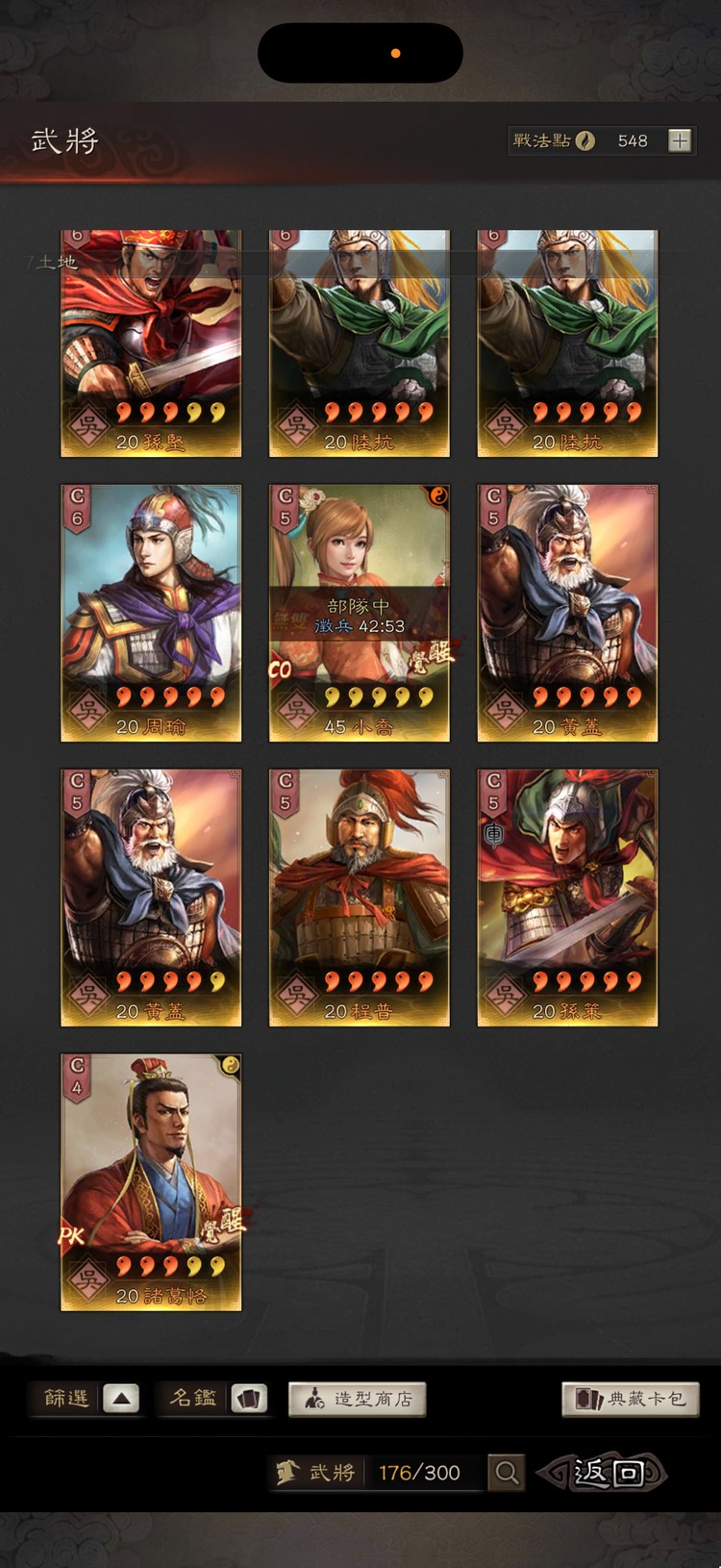Go to the 造型商店 shop
721x1568 pixels.
coord(357,1399)
